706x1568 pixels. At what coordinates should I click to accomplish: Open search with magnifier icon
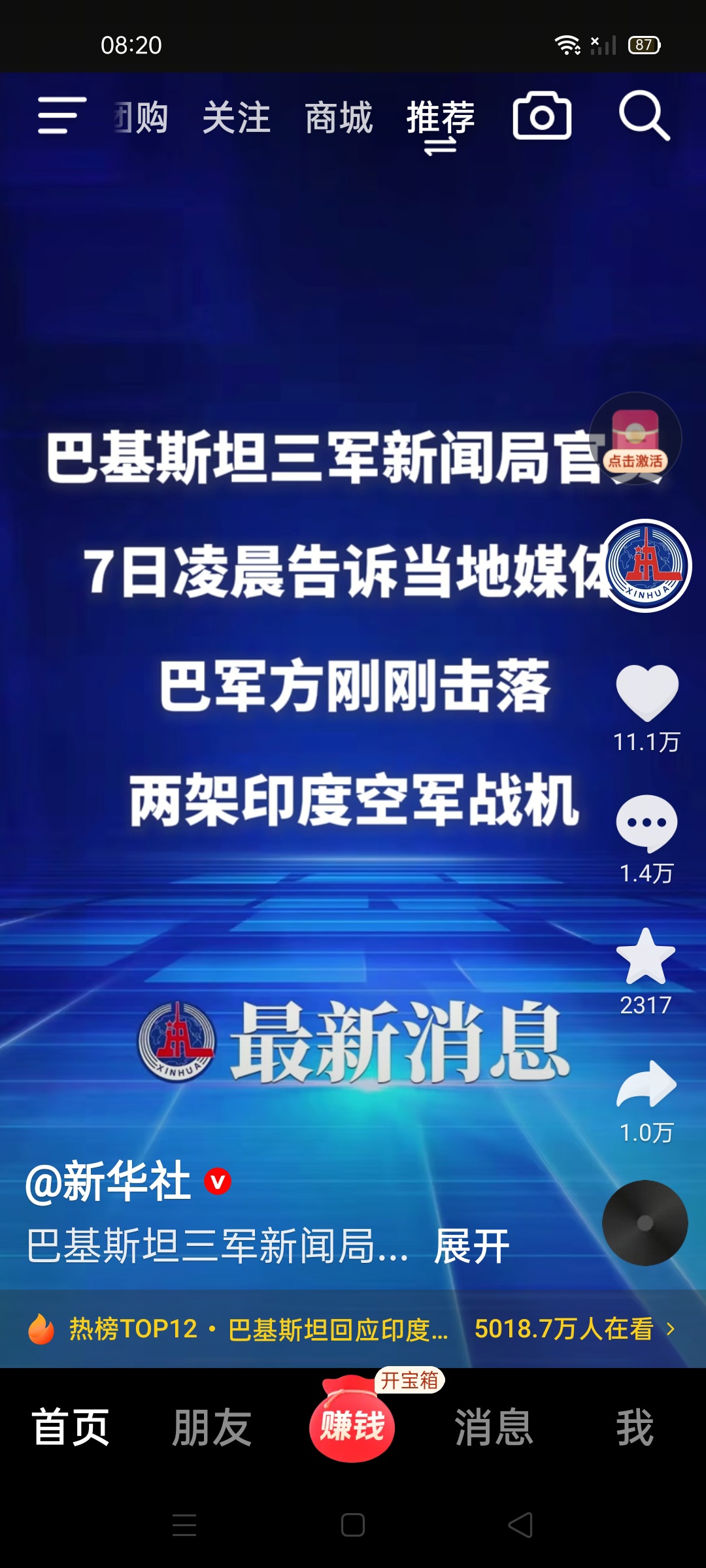(644, 116)
